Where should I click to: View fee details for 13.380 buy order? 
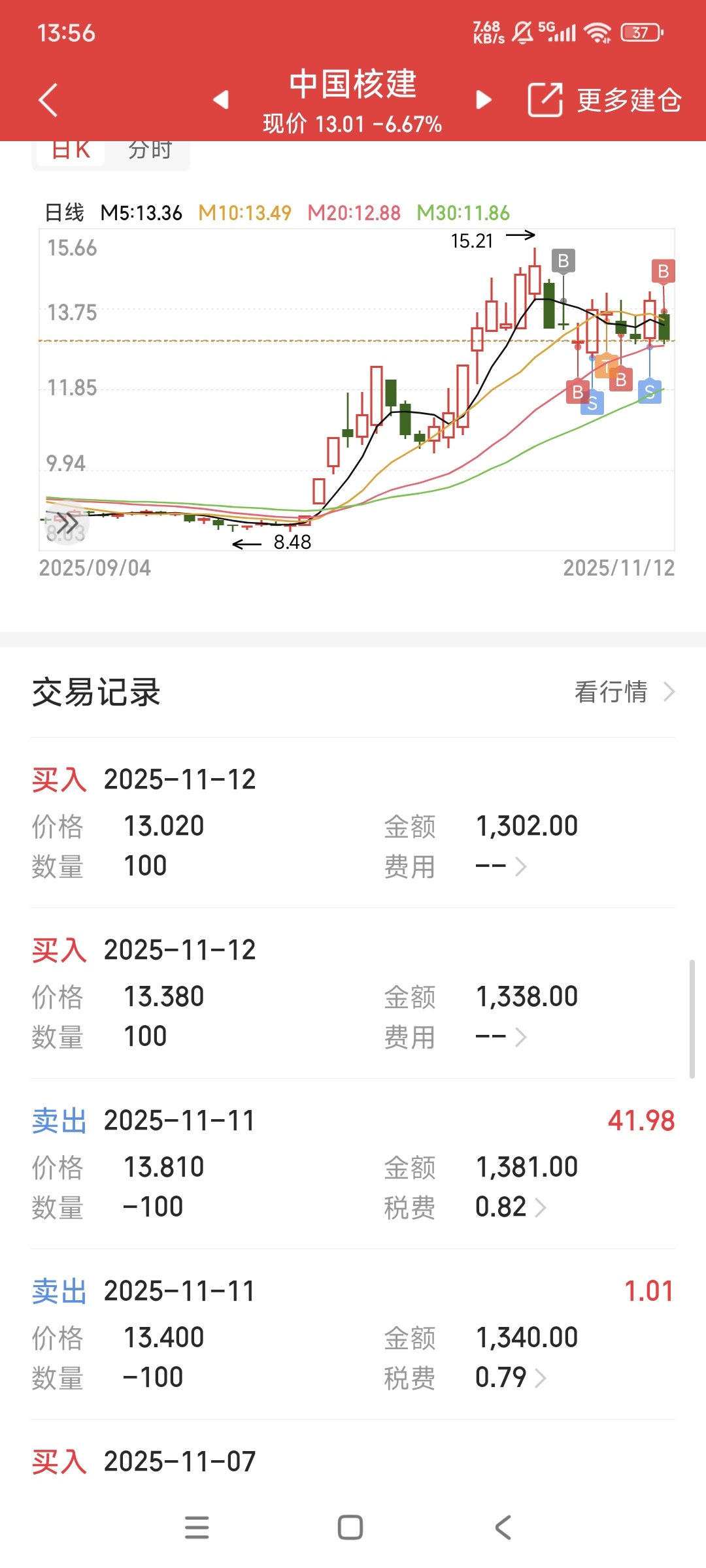point(501,1037)
